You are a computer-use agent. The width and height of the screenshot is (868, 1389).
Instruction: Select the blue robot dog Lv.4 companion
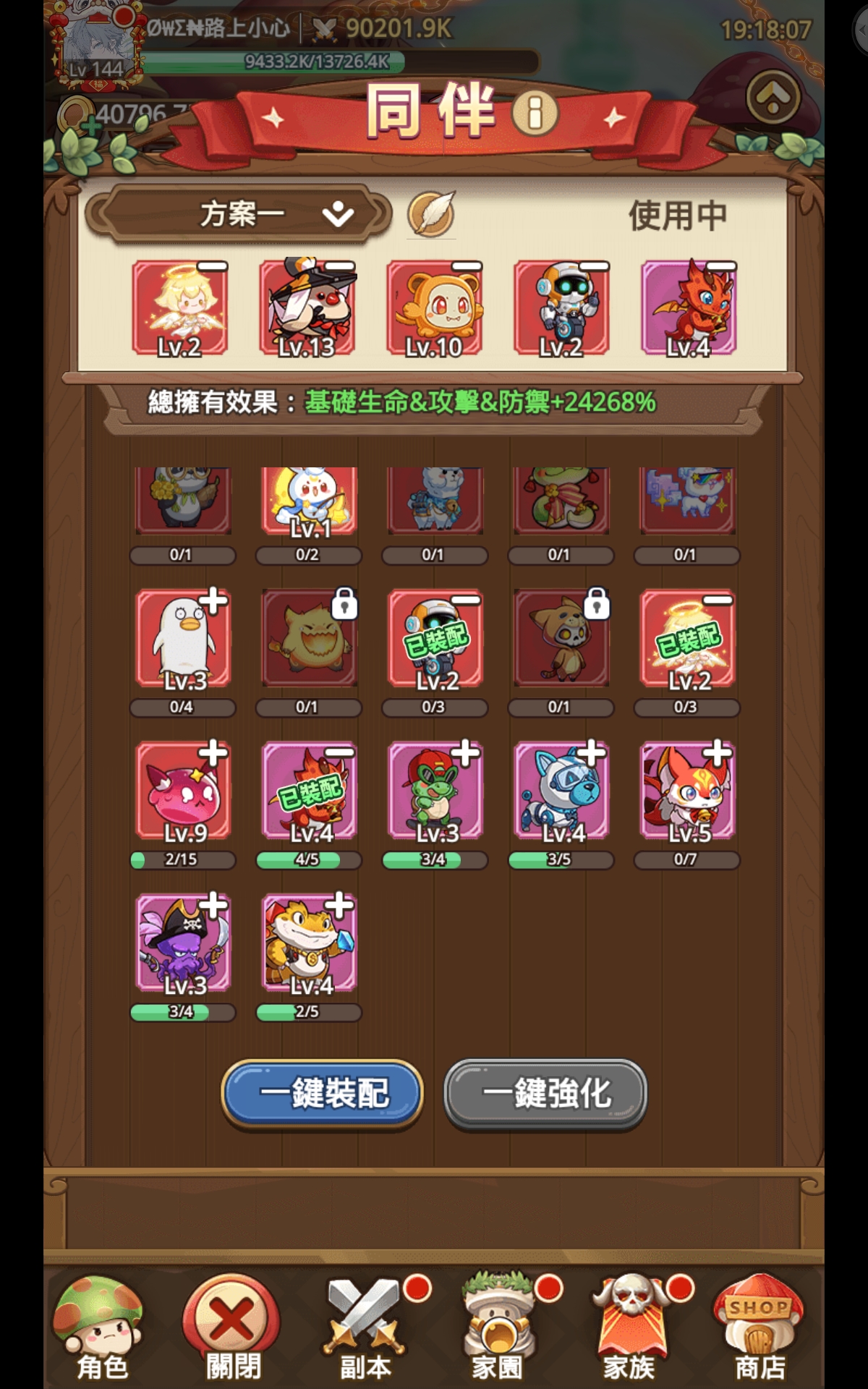point(562,791)
